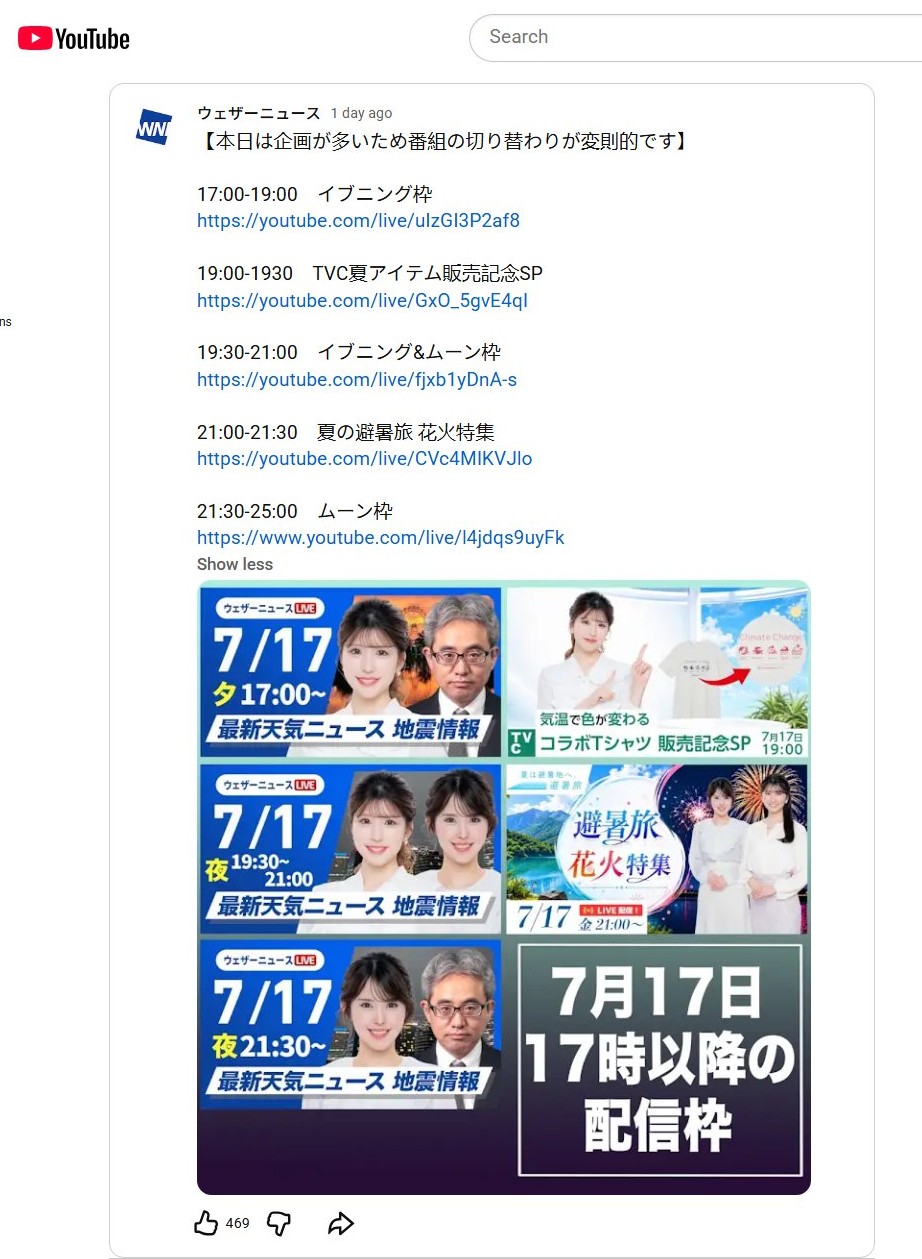Open the '1 day ago' post timestamp
922x1259 pixels.
(x=361, y=114)
